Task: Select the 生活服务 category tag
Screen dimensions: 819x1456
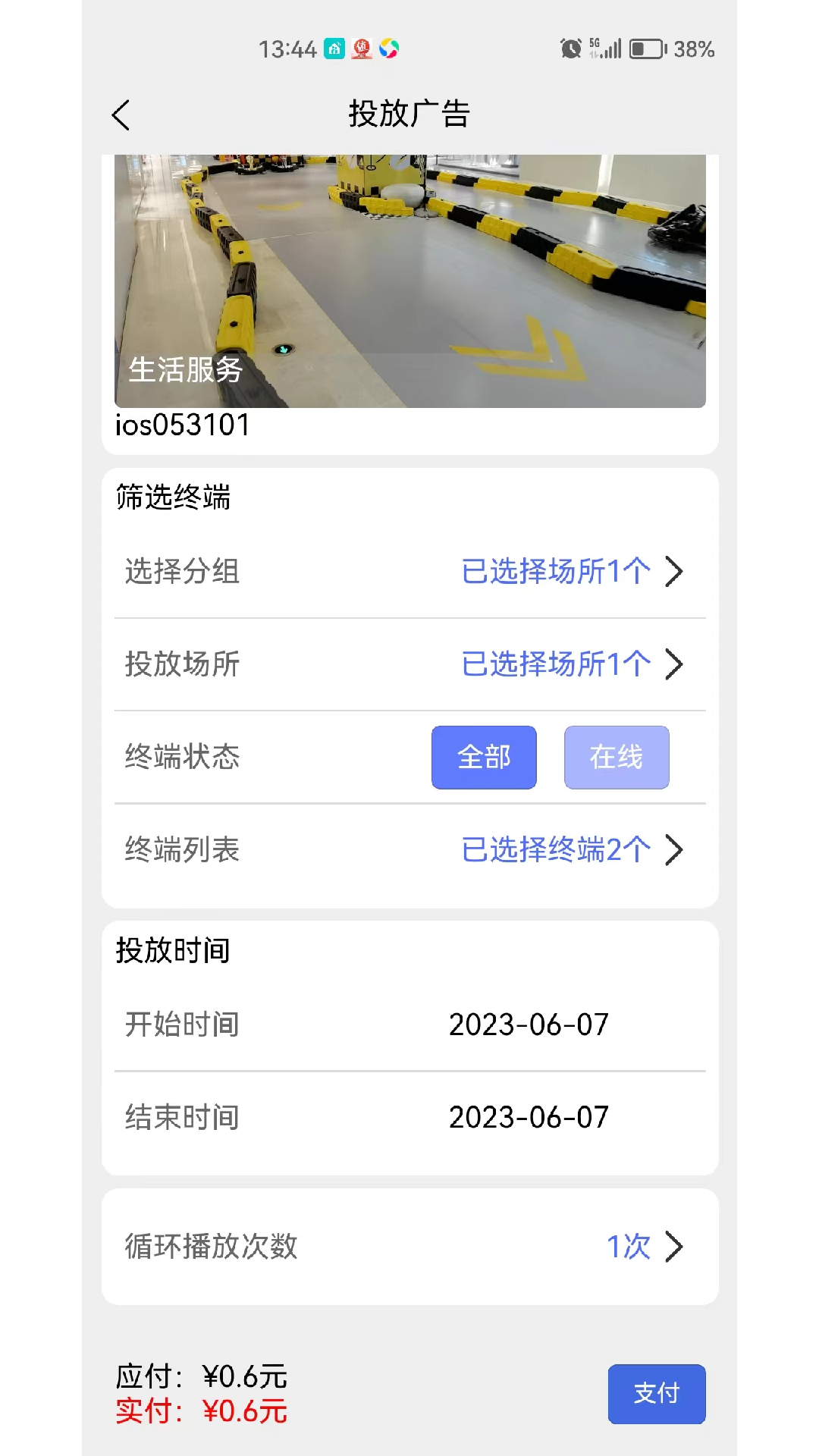Action: pos(184,371)
